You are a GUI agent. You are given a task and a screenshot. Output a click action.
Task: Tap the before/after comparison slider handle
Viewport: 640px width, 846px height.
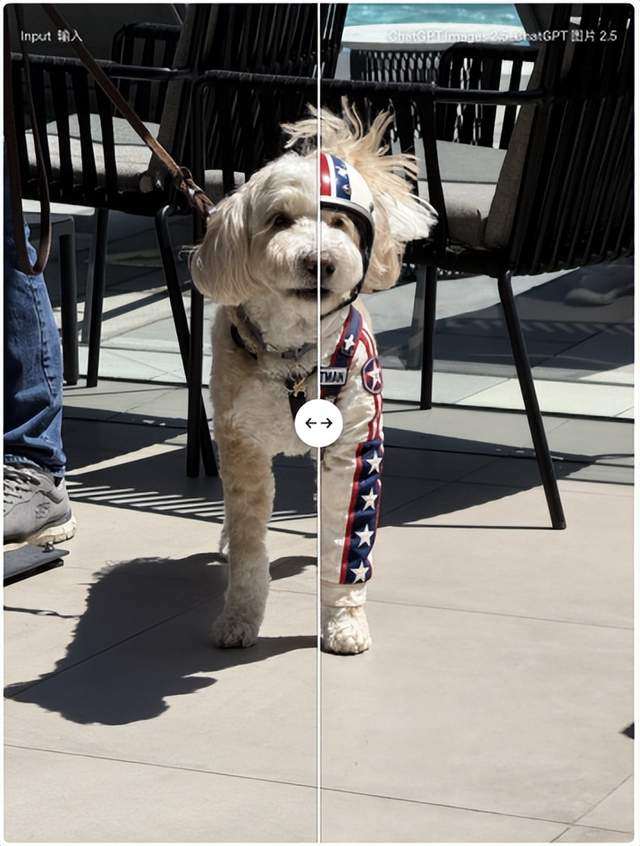click(318, 423)
